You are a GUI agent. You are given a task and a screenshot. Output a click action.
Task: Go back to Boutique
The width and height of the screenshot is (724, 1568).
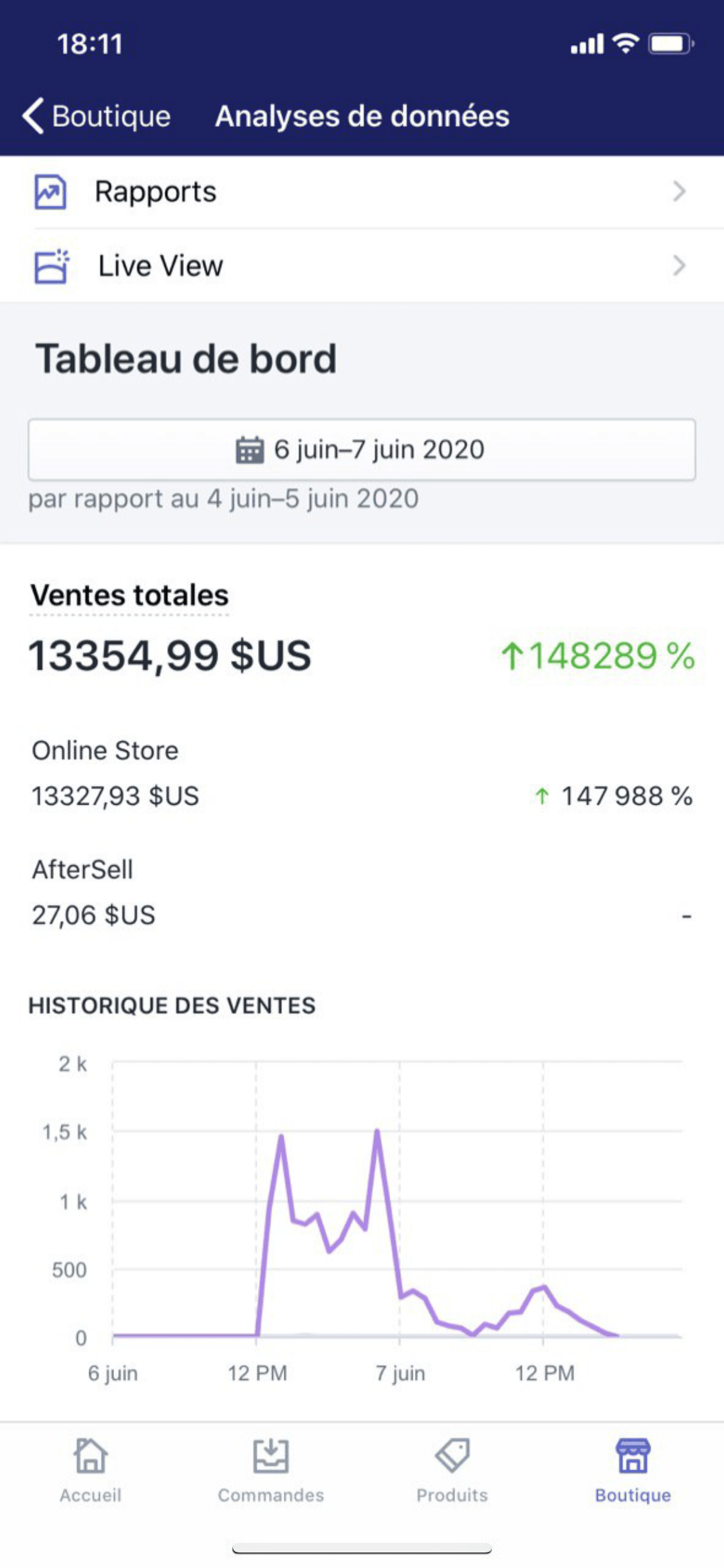click(97, 117)
